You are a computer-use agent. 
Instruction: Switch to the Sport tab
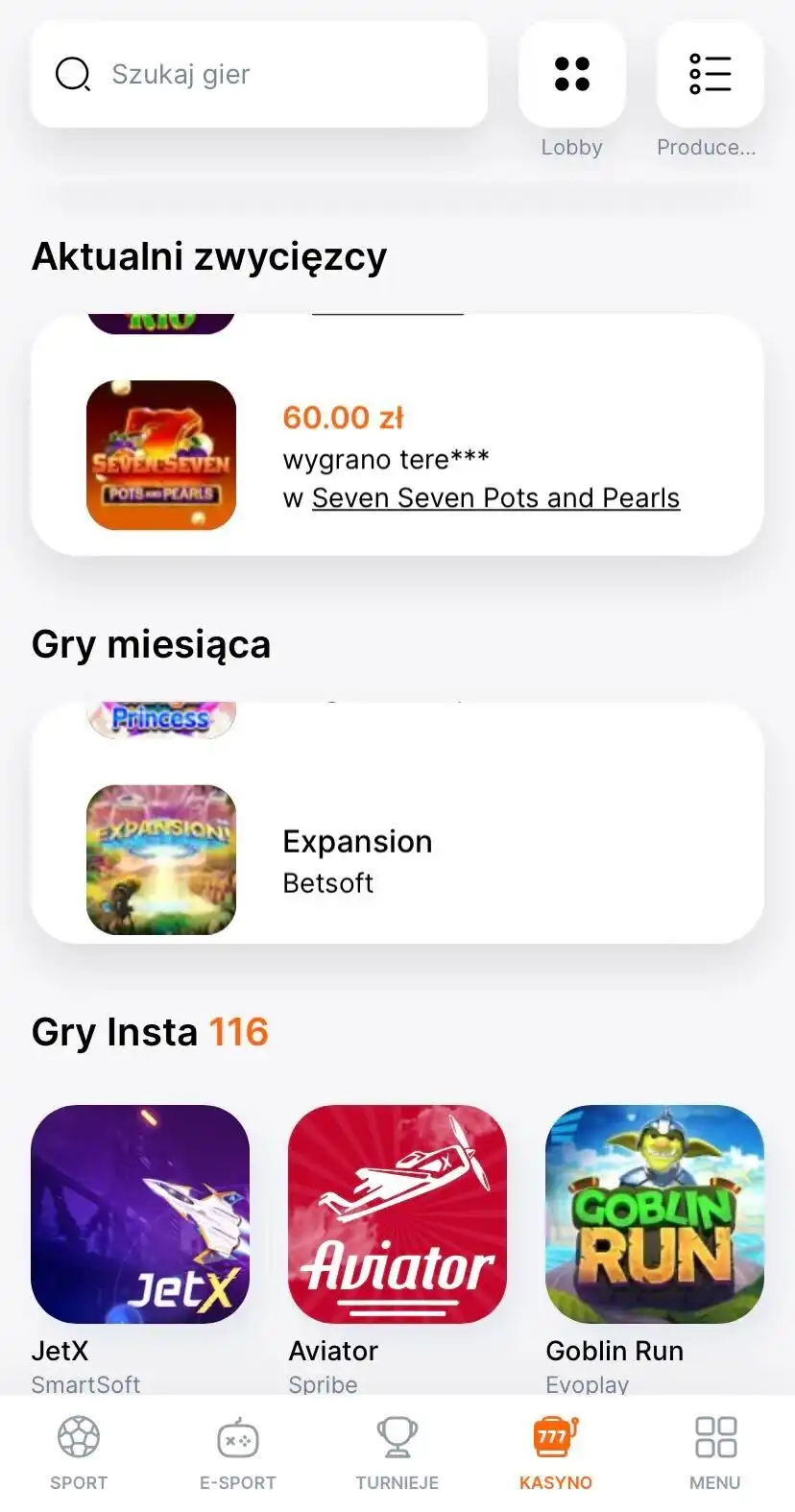pyautogui.click(x=79, y=1452)
